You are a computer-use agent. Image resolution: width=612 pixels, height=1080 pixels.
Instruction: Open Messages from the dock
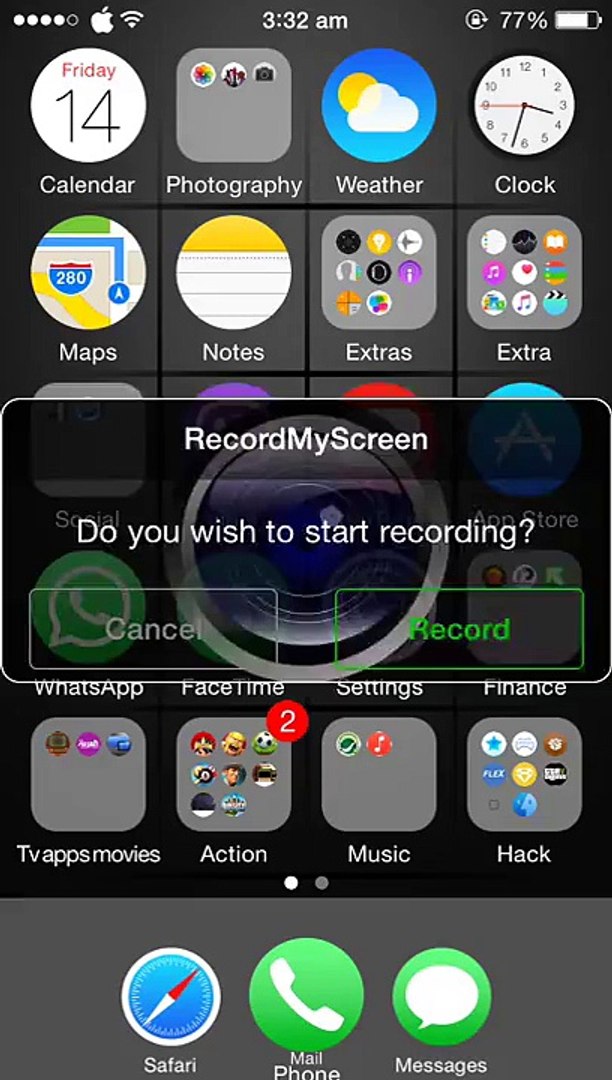coord(441,997)
